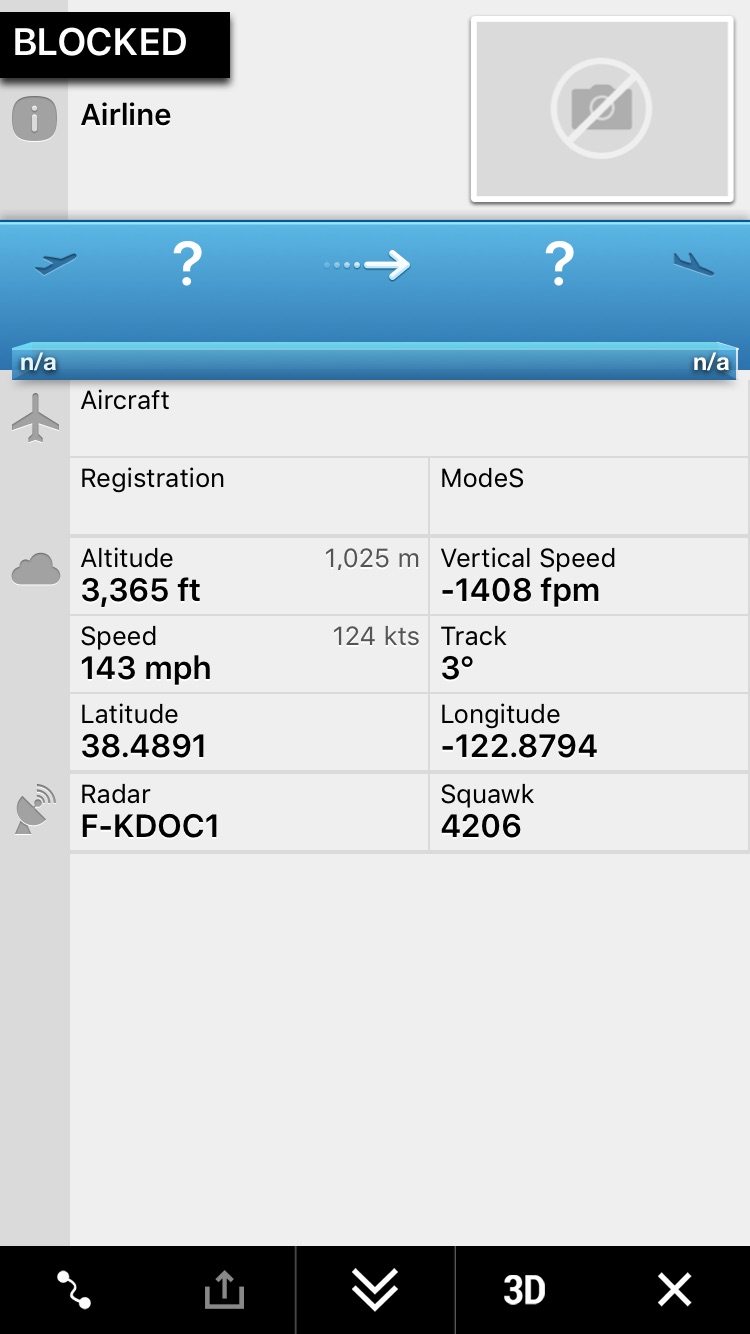Show the flight route on map
The height and width of the screenshot is (1334, 750).
point(74,1290)
